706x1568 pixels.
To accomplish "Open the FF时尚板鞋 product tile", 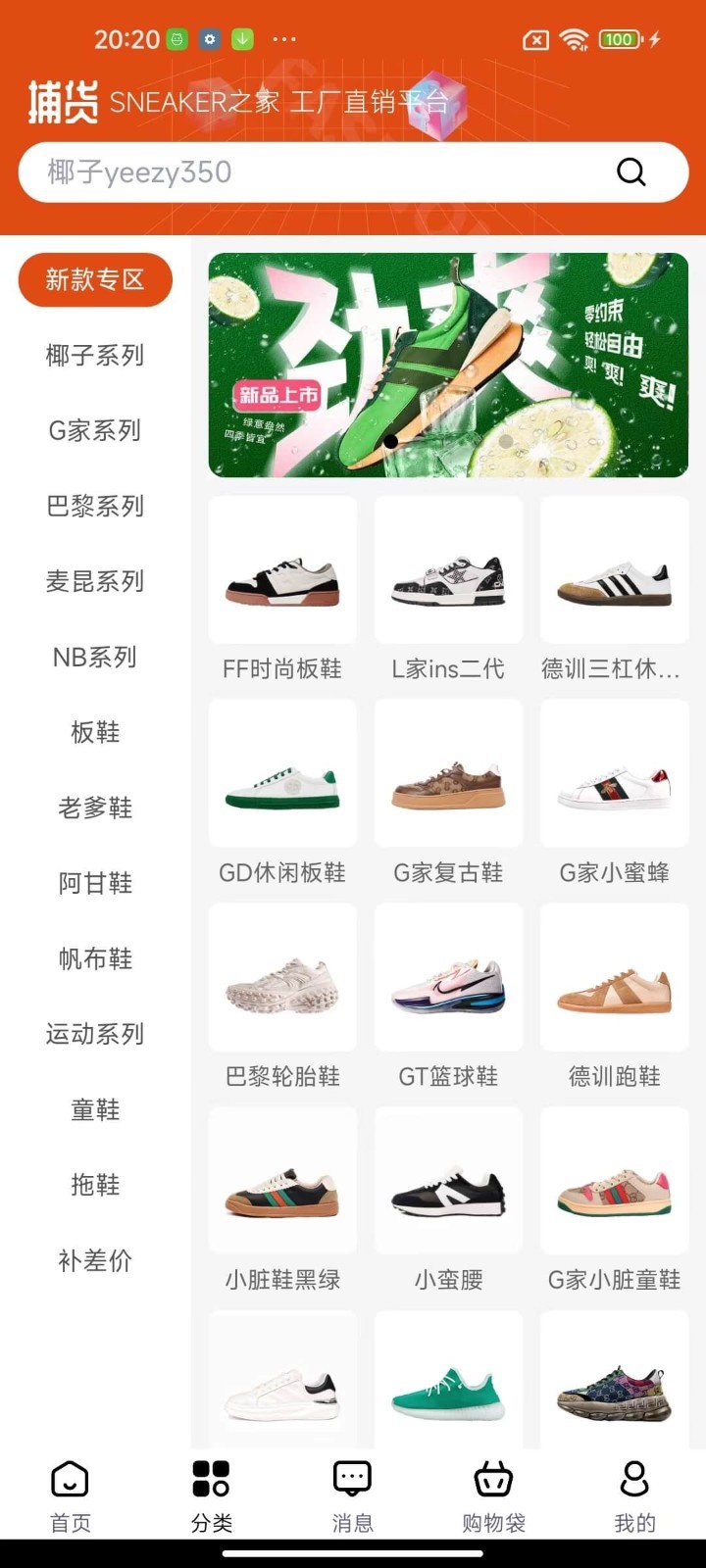I will pos(282,590).
